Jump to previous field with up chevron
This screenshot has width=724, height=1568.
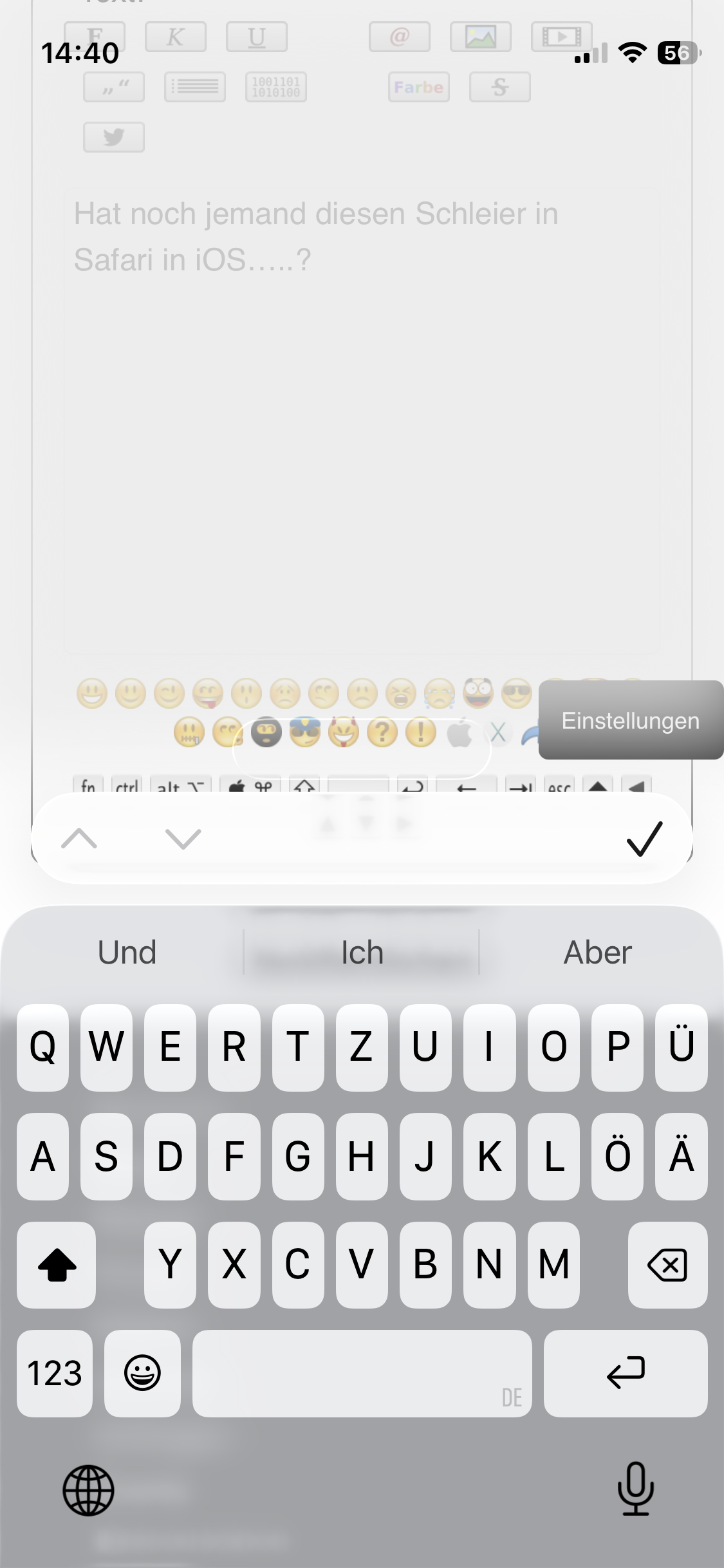pyautogui.click(x=79, y=839)
